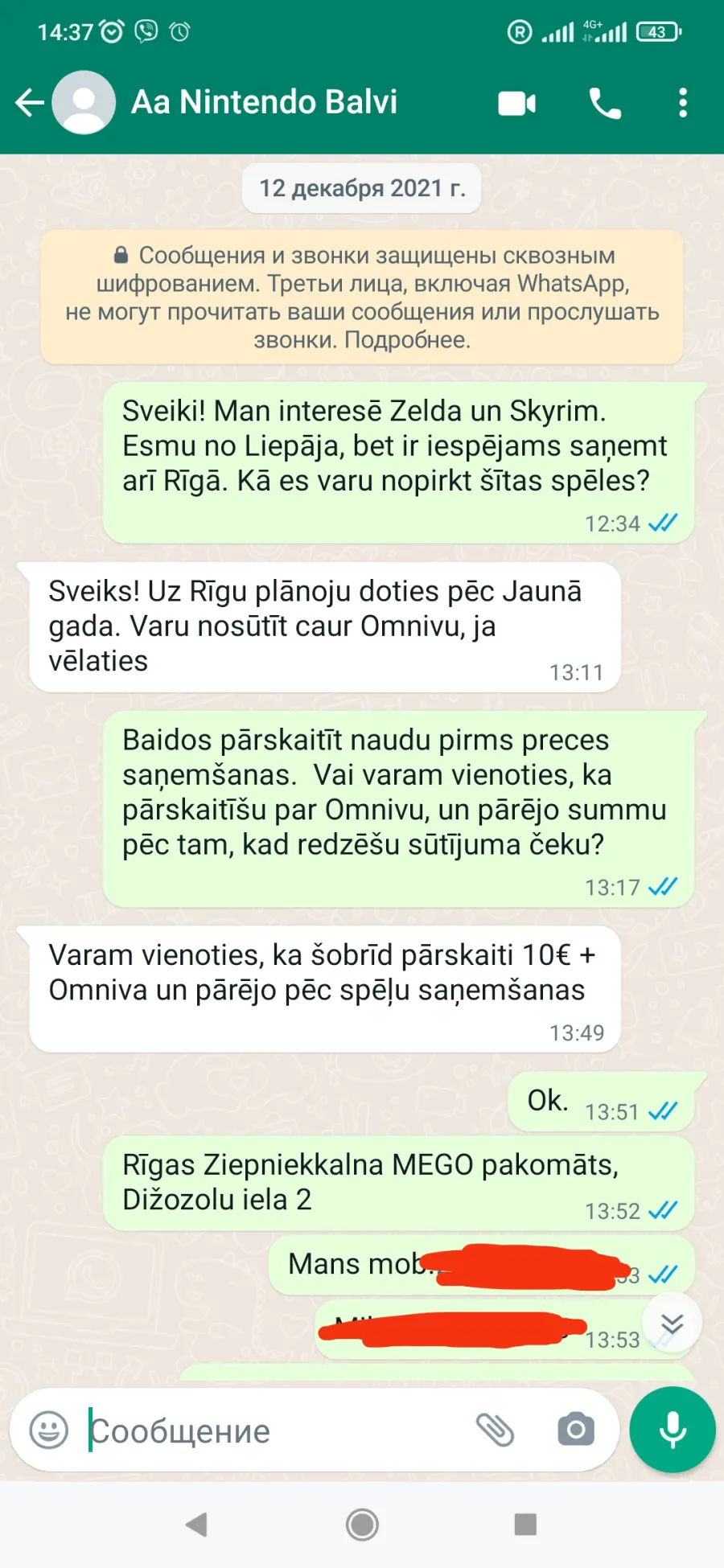
Task: Open the overflow menu
Action: (x=683, y=103)
